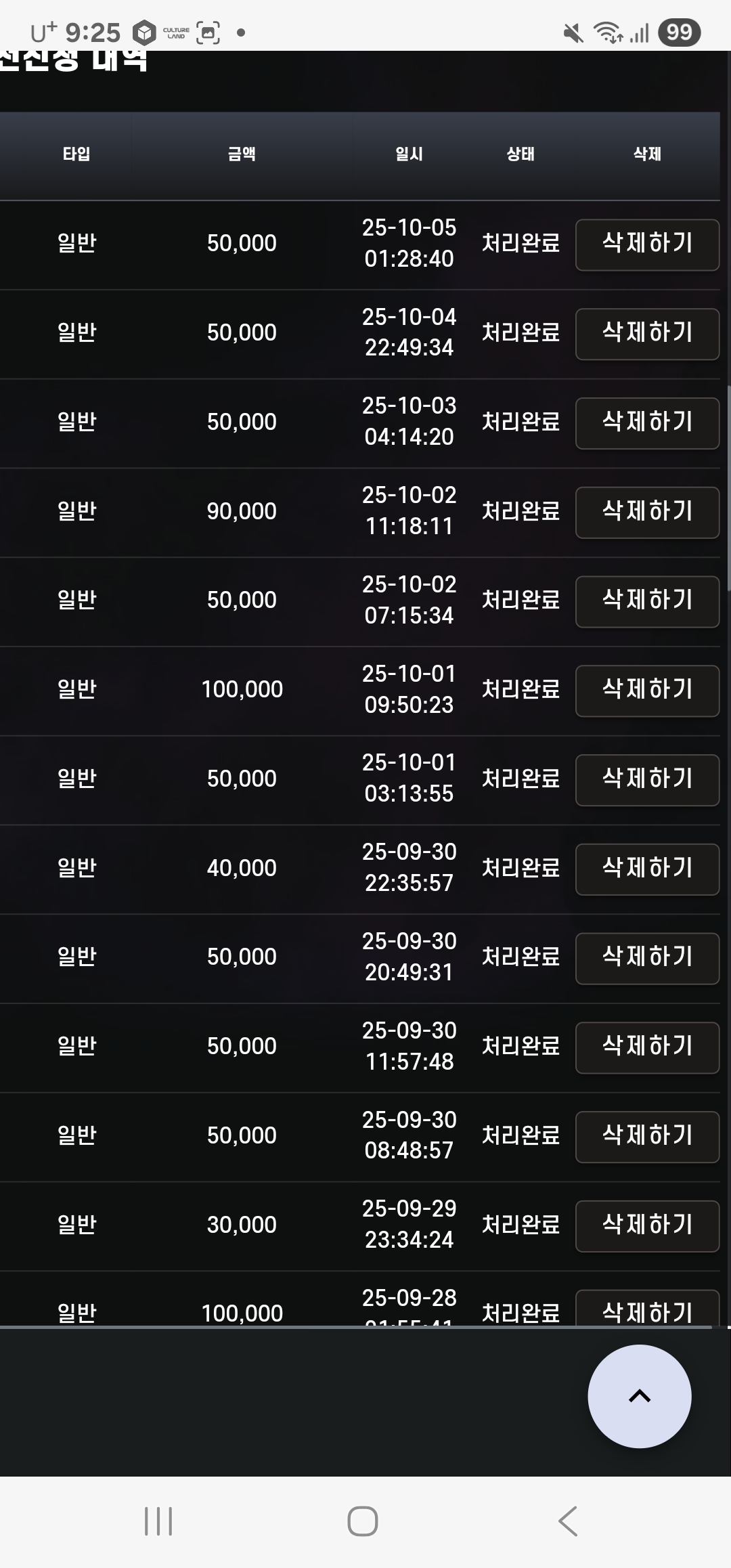This screenshot has height=1568, width=731.
Task: Delete the 25-10-04 22:49:34 entry
Action: coord(647,334)
